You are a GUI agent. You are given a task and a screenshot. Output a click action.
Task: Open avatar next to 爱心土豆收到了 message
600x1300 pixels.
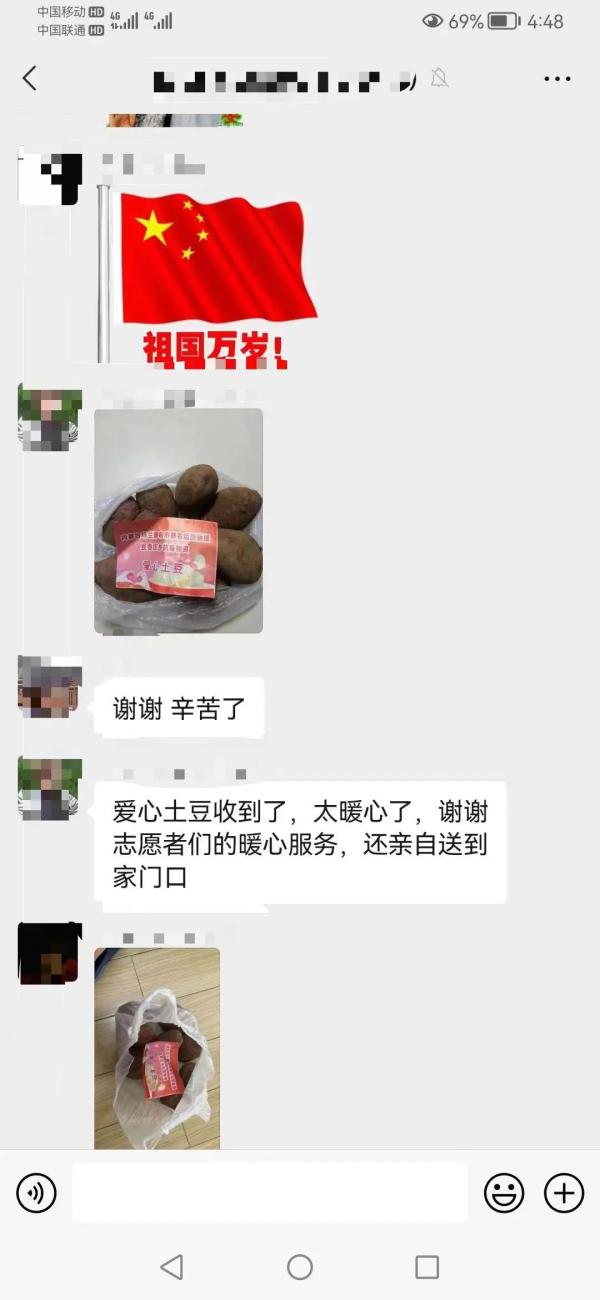[x=49, y=789]
